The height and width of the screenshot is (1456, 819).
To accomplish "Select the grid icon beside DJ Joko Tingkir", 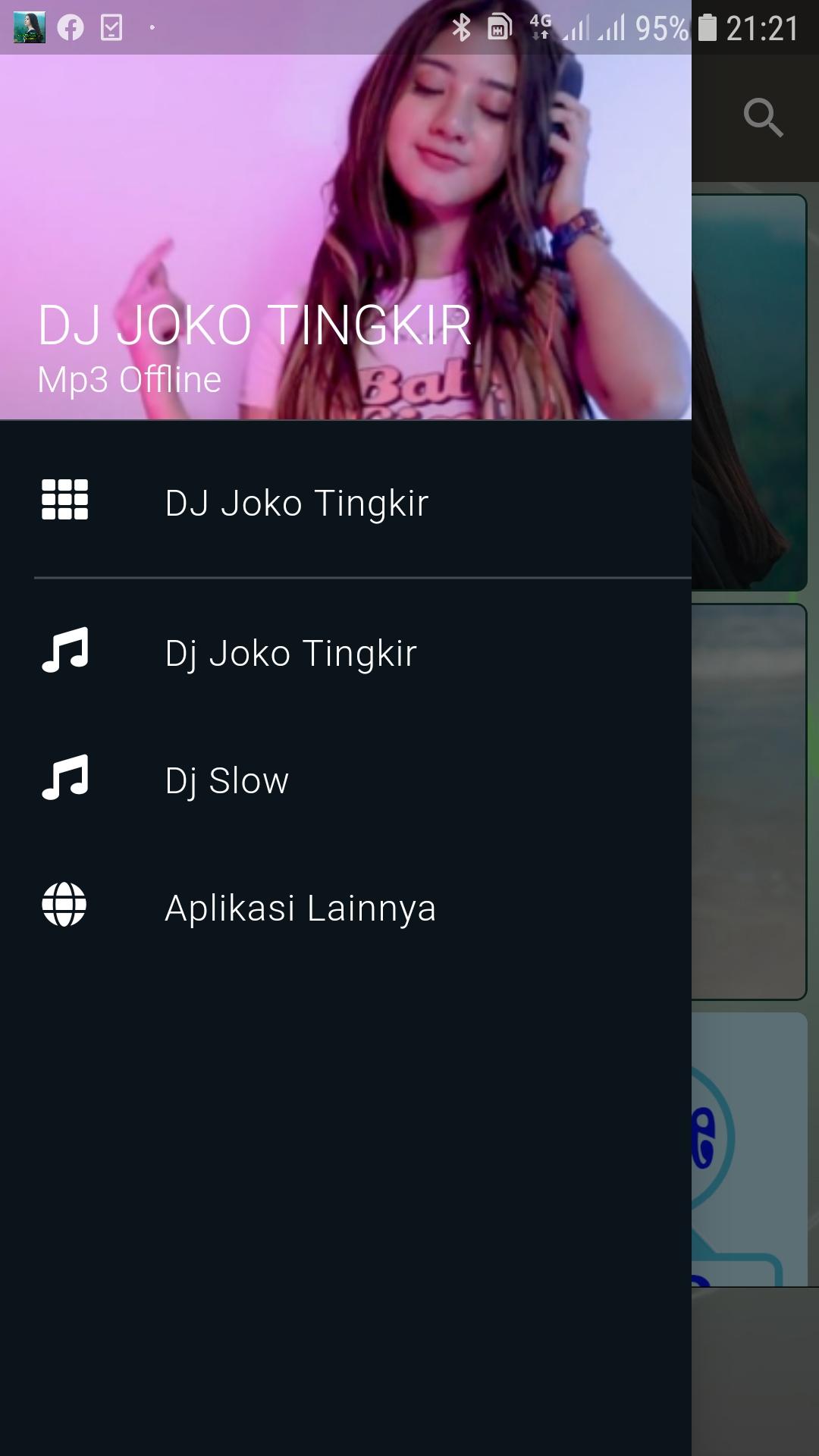I will coord(64,500).
